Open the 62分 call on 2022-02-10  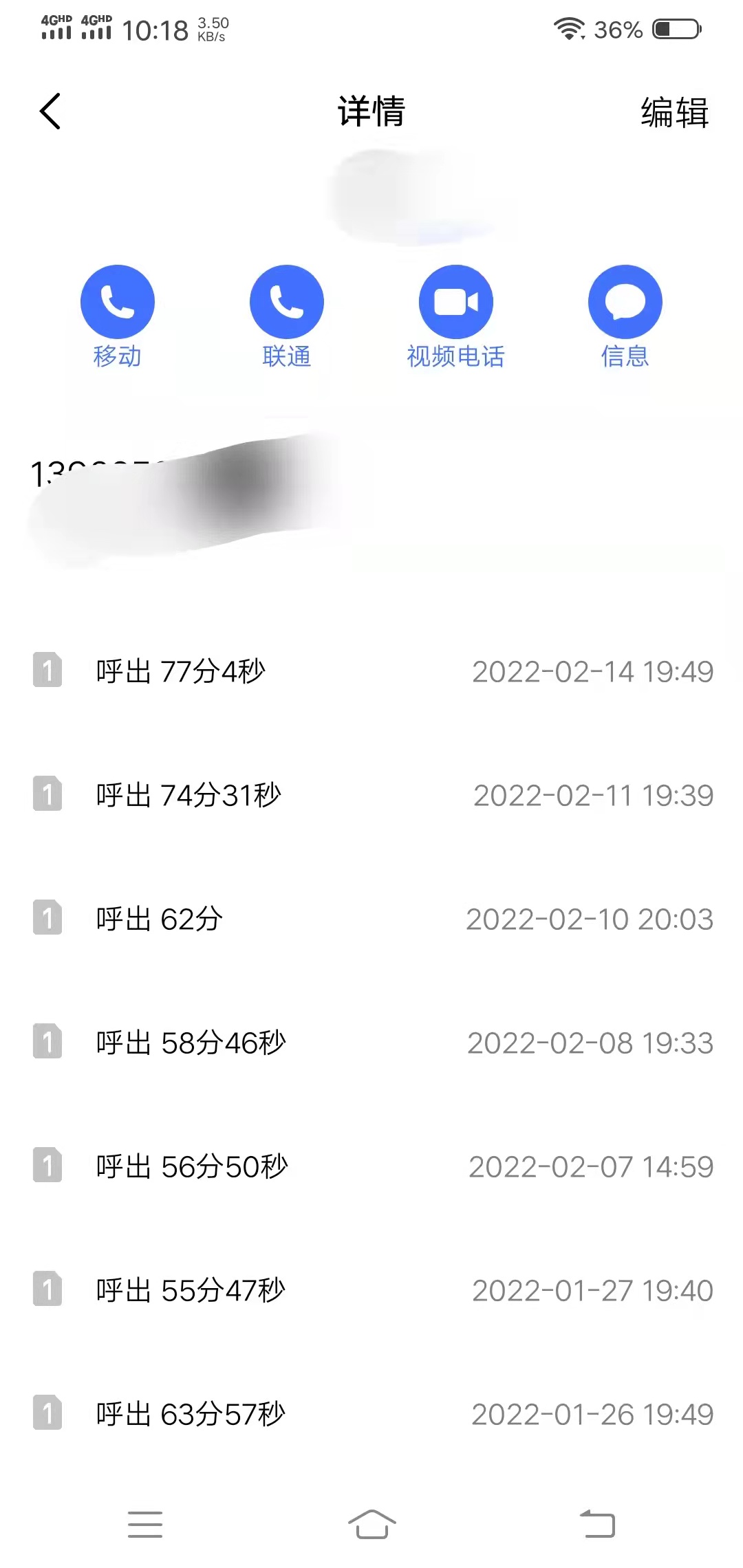coord(371,919)
